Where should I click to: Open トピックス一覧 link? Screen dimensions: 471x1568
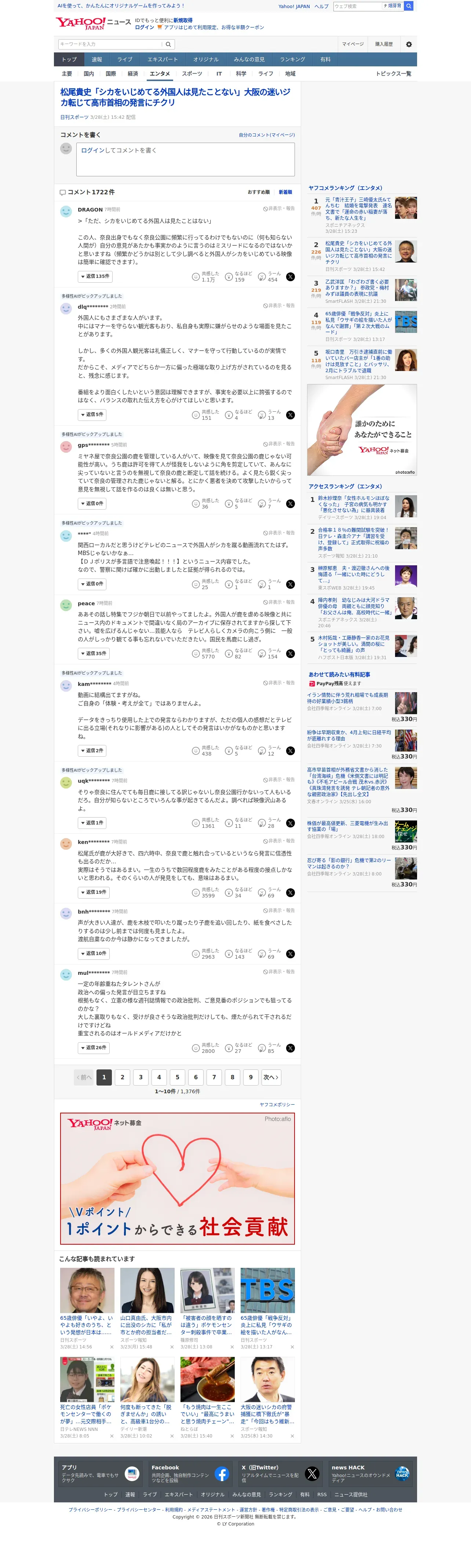pyautogui.click(x=393, y=74)
